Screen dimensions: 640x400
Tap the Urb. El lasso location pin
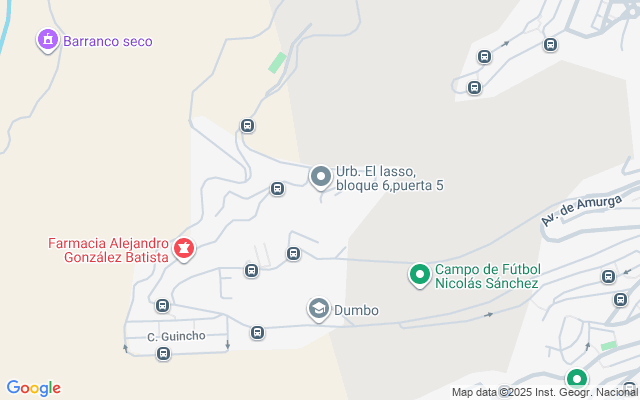[x=321, y=178]
